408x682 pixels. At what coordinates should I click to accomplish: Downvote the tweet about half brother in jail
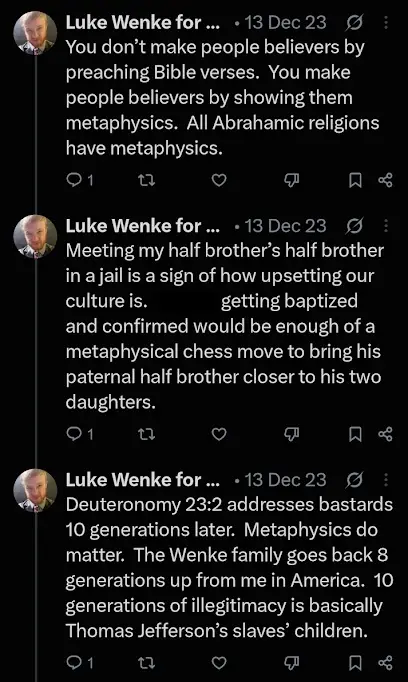point(291,434)
